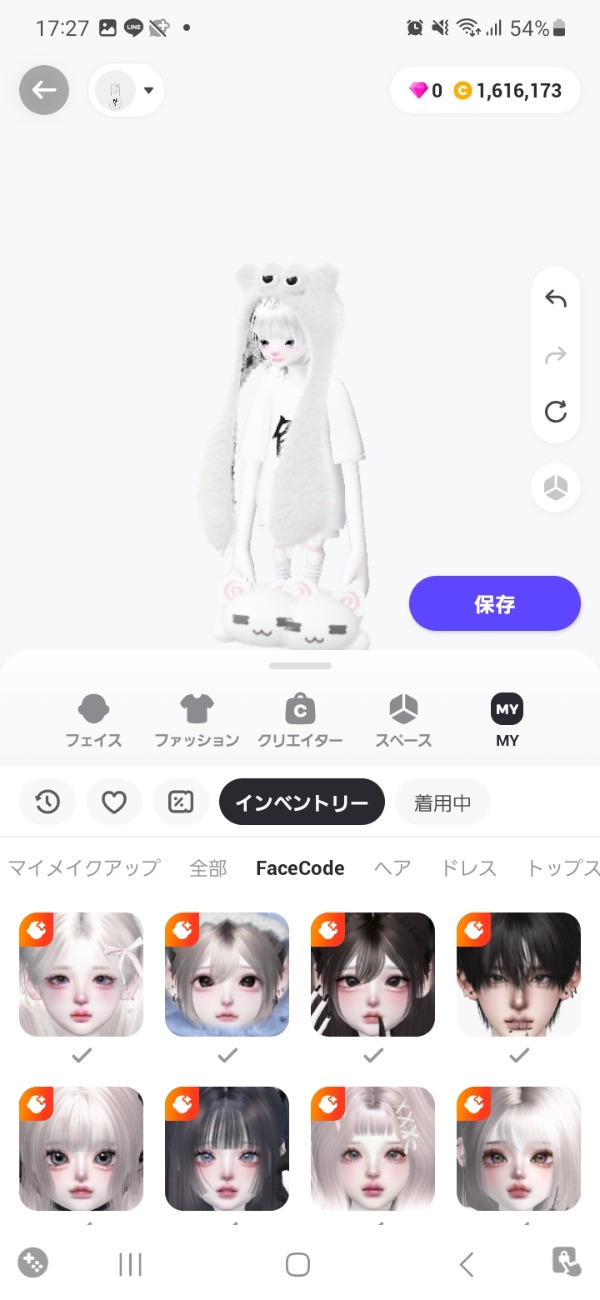
Task: Show favorites with the heart chip
Action: tap(114, 802)
